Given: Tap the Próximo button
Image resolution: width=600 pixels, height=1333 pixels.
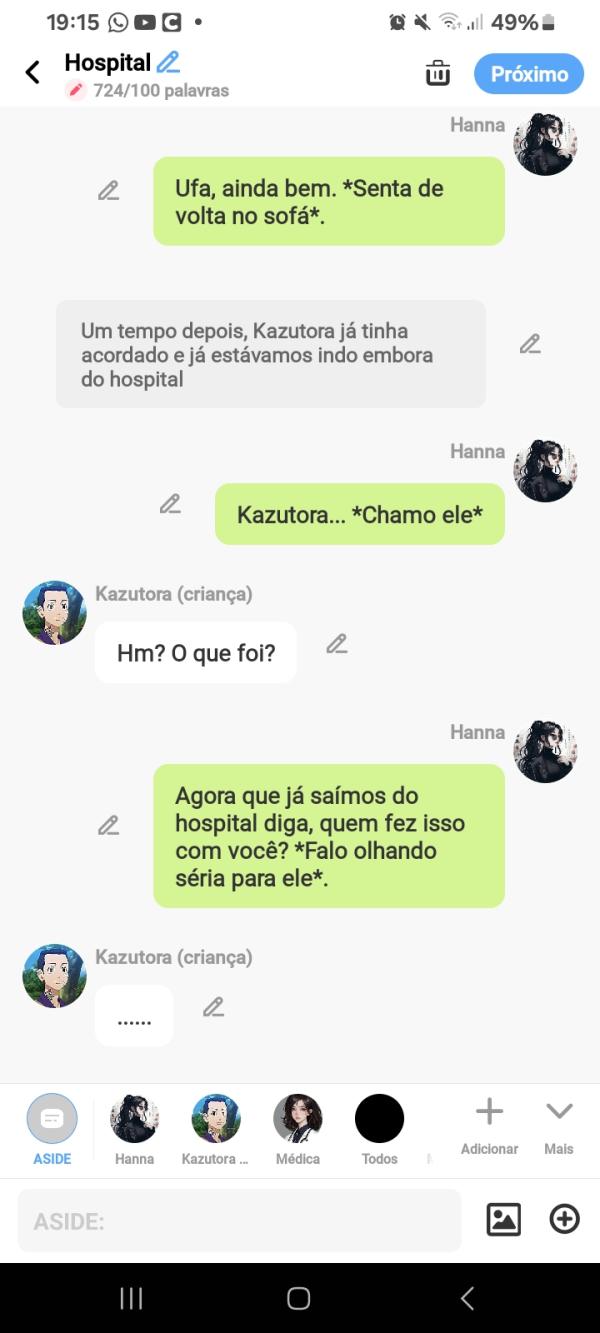Looking at the screenshot, I should pos(528,74).
